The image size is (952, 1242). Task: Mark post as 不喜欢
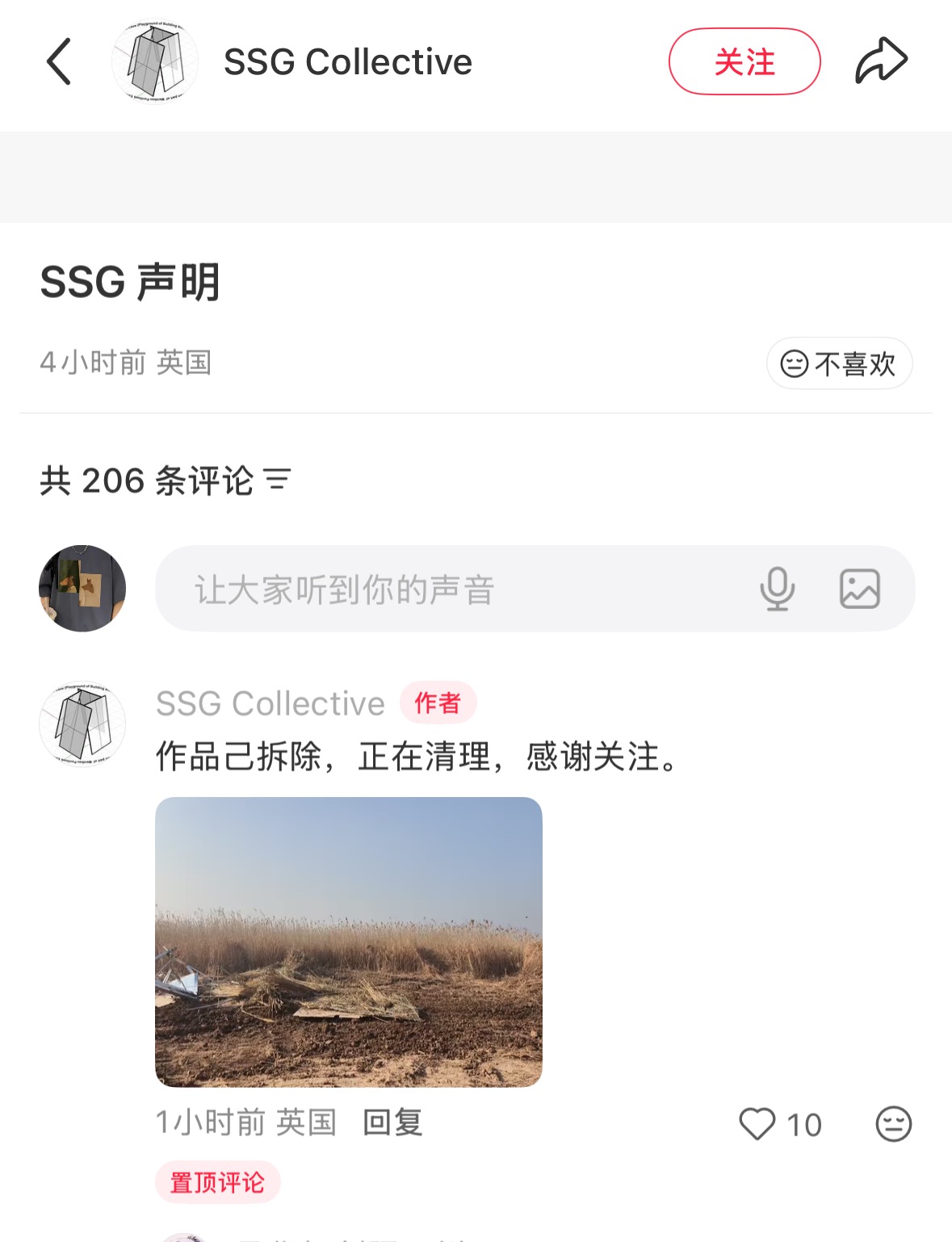click(x=839, y=363)
